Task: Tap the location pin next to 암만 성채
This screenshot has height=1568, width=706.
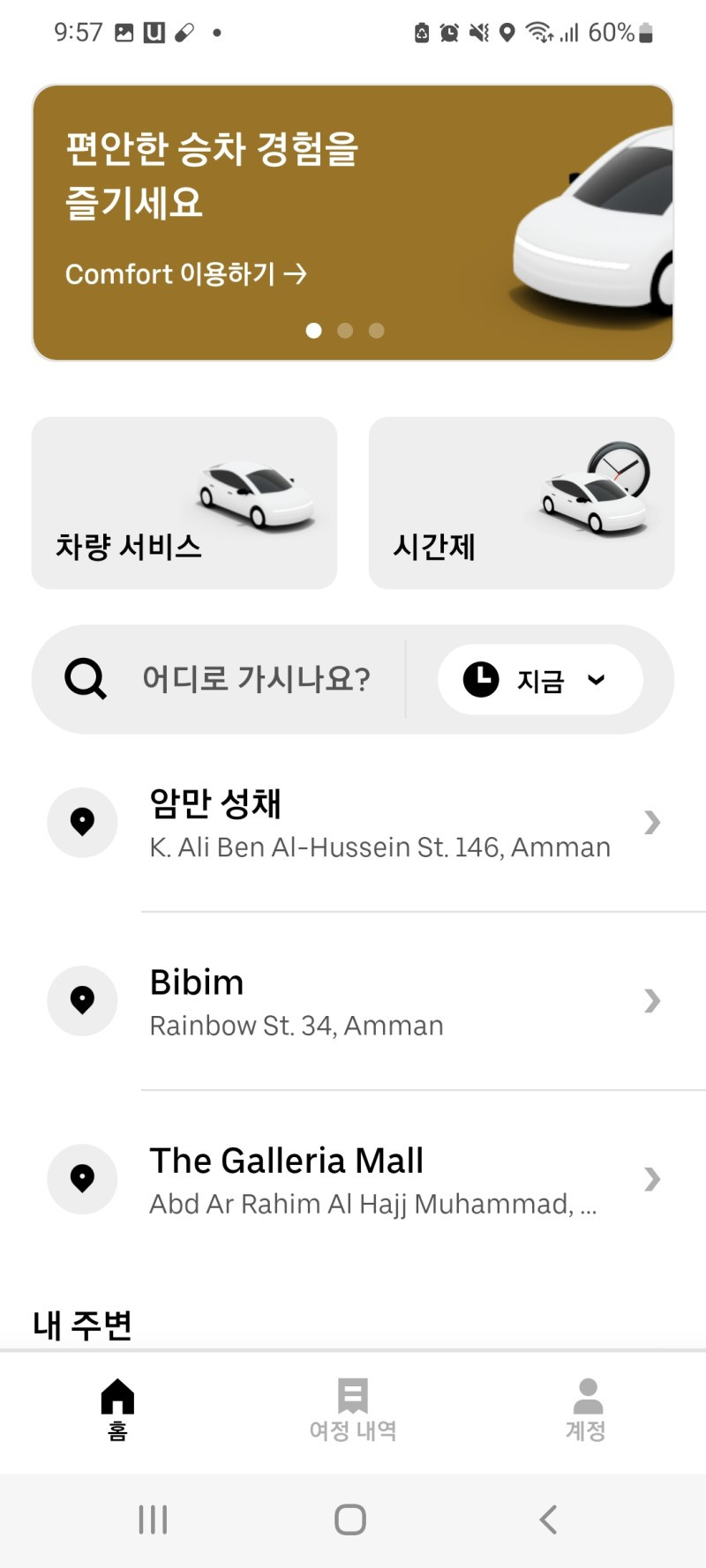Action: [x=81, y=822]
